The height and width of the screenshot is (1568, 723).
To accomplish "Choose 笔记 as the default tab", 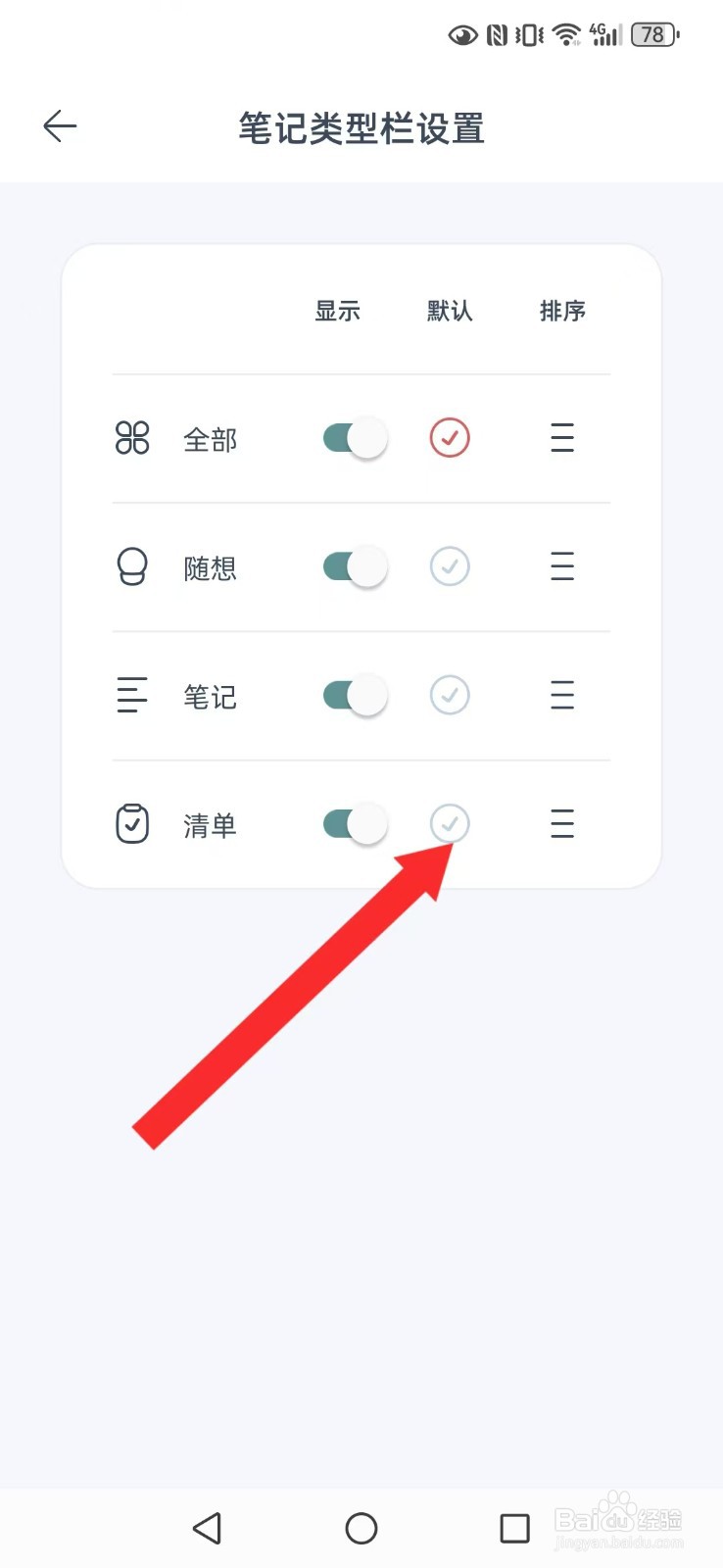I will coord(449,696).
